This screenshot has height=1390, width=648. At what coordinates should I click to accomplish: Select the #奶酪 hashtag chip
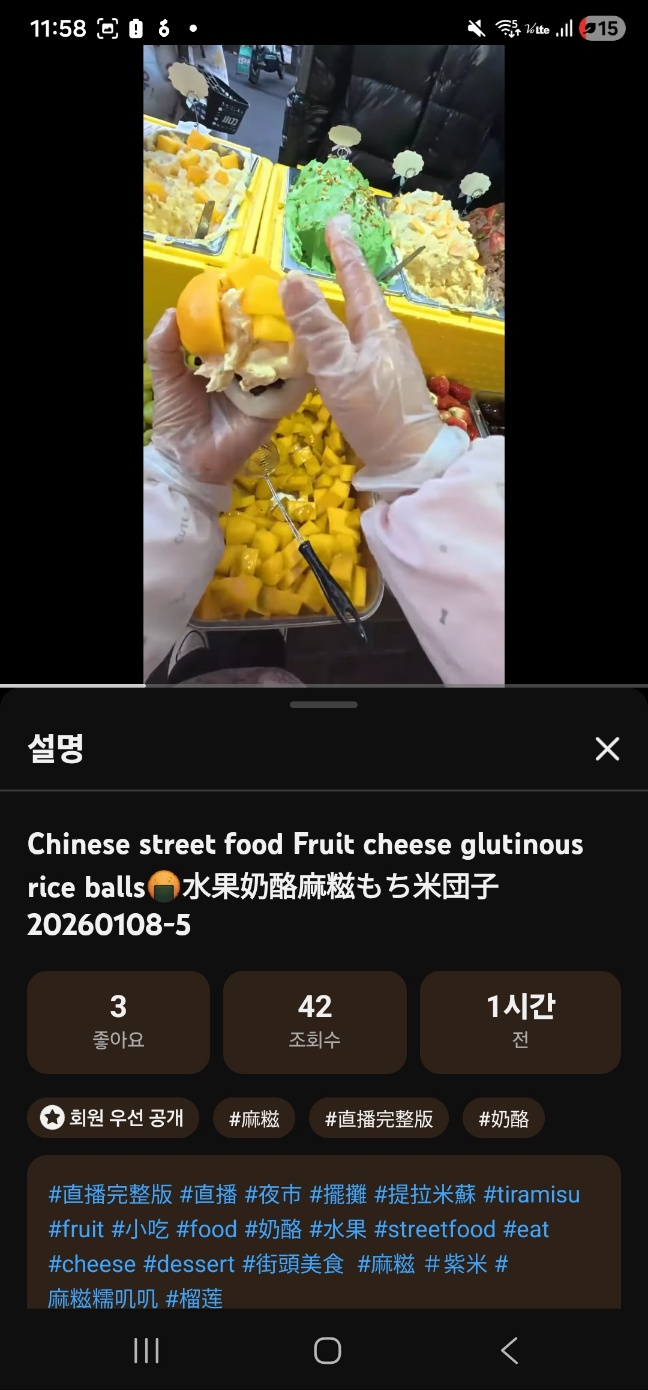503,1119
